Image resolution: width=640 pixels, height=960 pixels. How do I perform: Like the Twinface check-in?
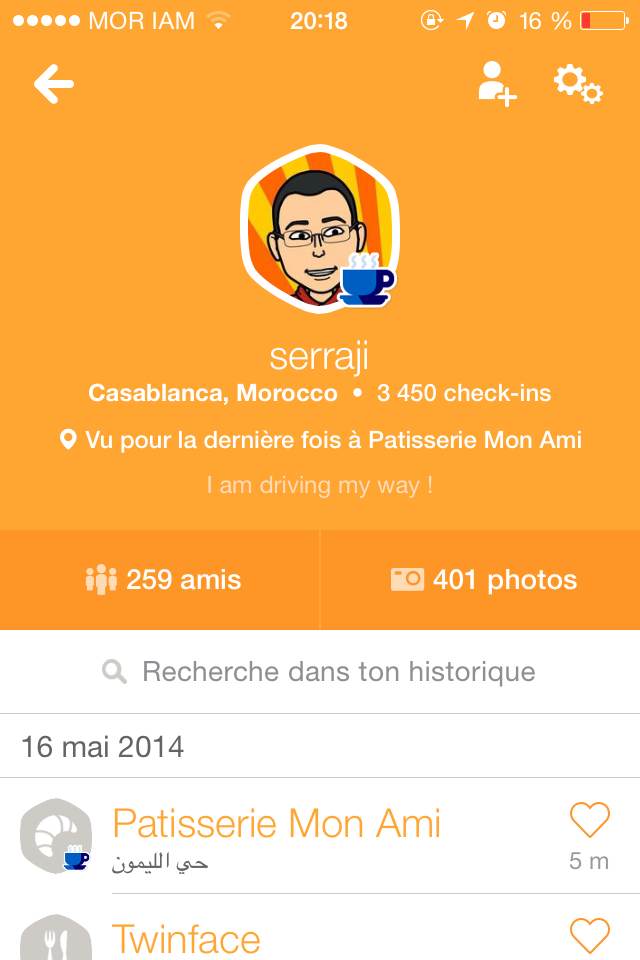click(589, 936)
